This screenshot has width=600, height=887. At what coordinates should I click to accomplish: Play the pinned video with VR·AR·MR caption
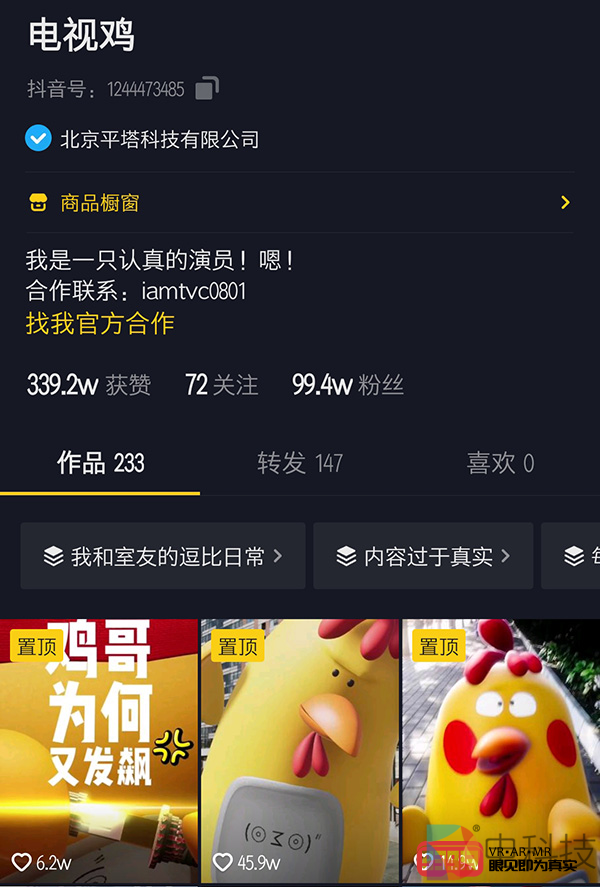pyautogui.click(x=500, y=750)
